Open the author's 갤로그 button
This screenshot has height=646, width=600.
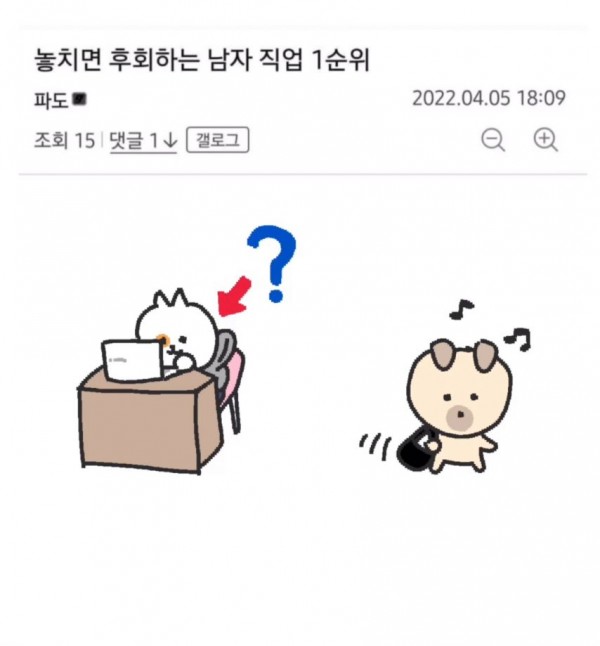point(217,140)
